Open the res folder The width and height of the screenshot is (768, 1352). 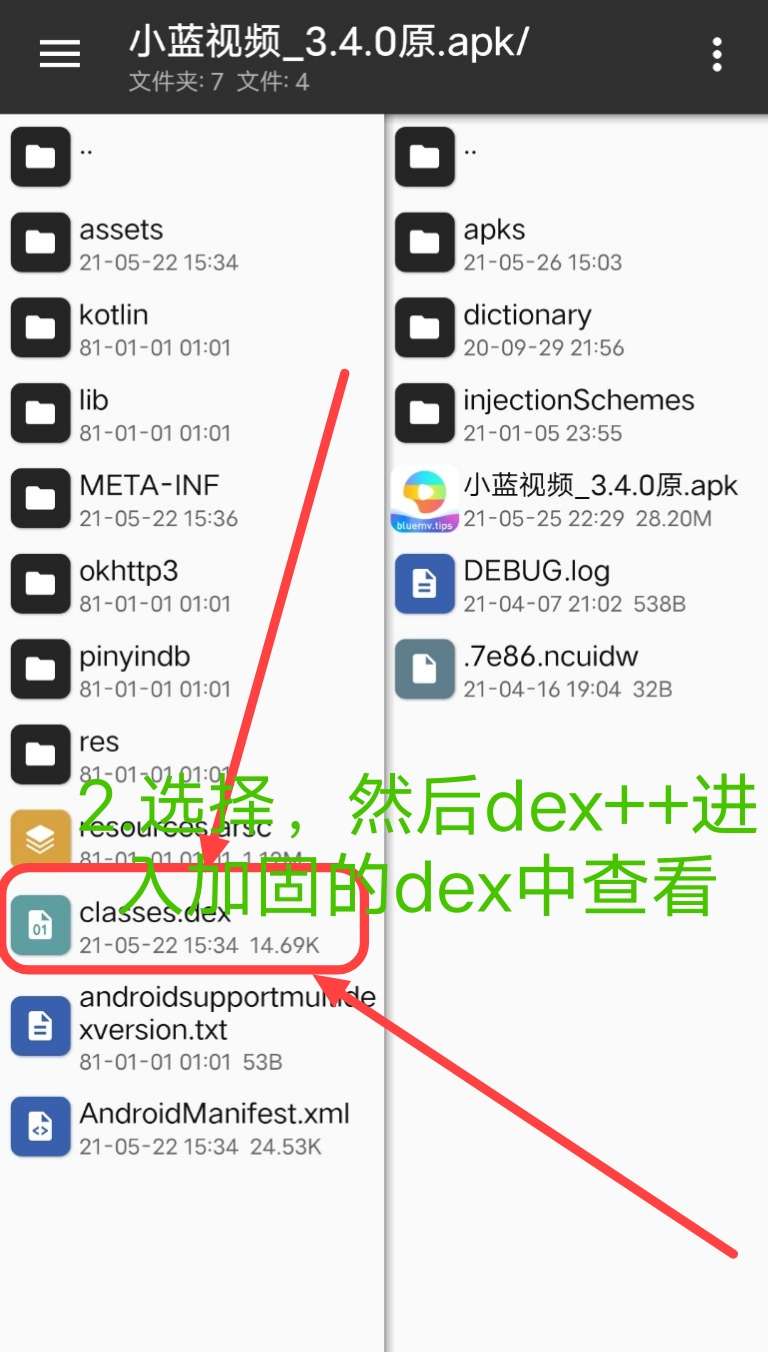click(x=40, y=753)
